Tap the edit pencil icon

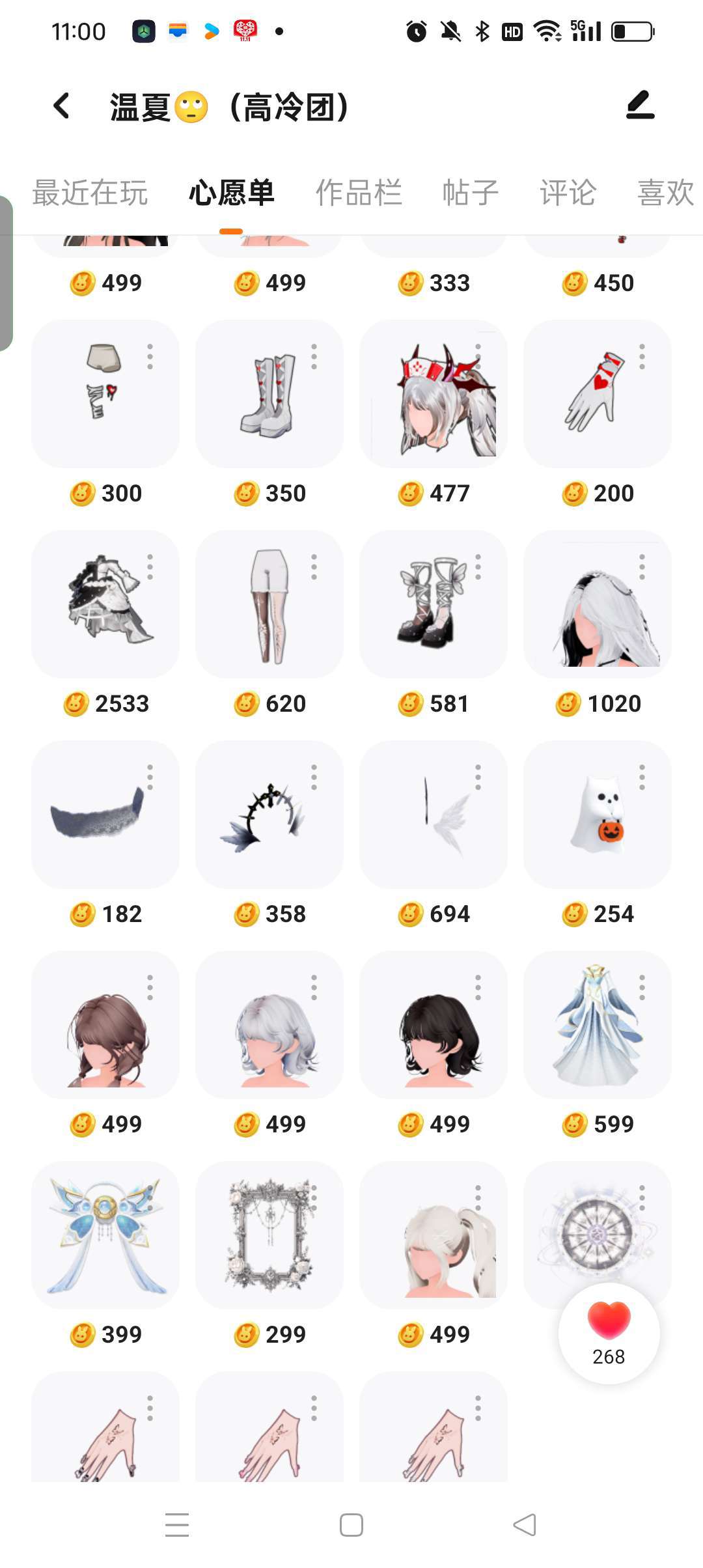640,105
